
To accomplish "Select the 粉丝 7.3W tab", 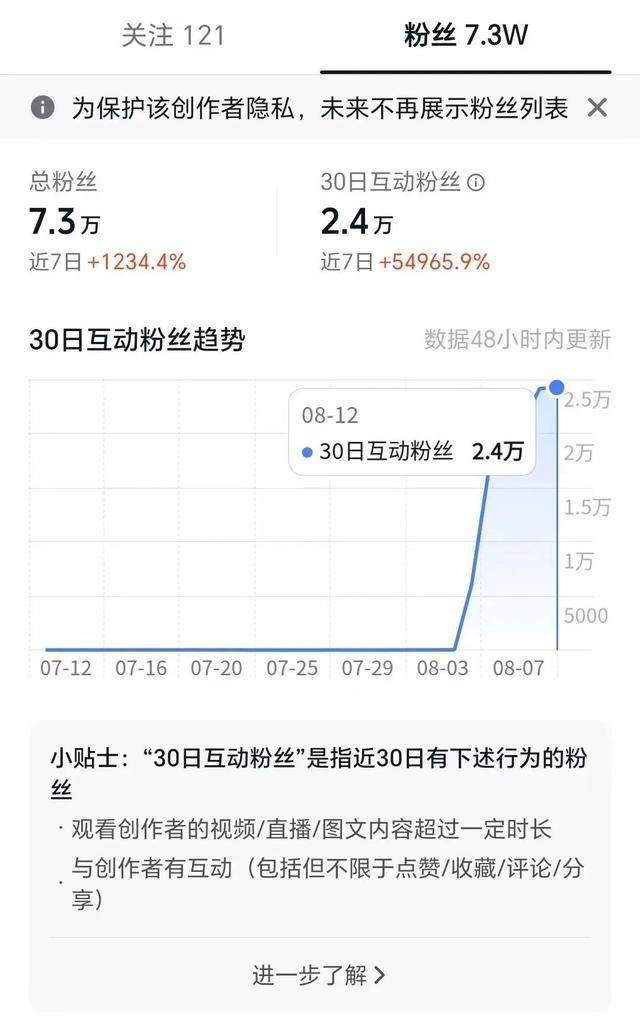I will tap(465, 36).
